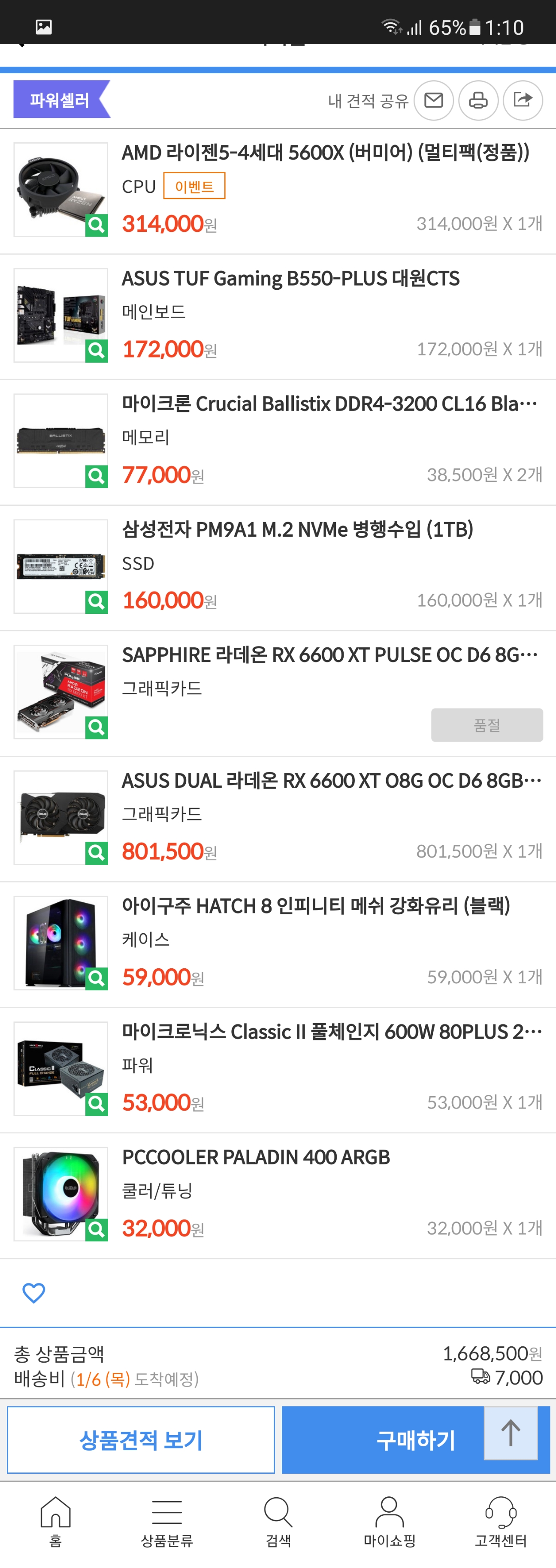Print this estimate
Screen dimensions: 556x1568
(478, 100)
